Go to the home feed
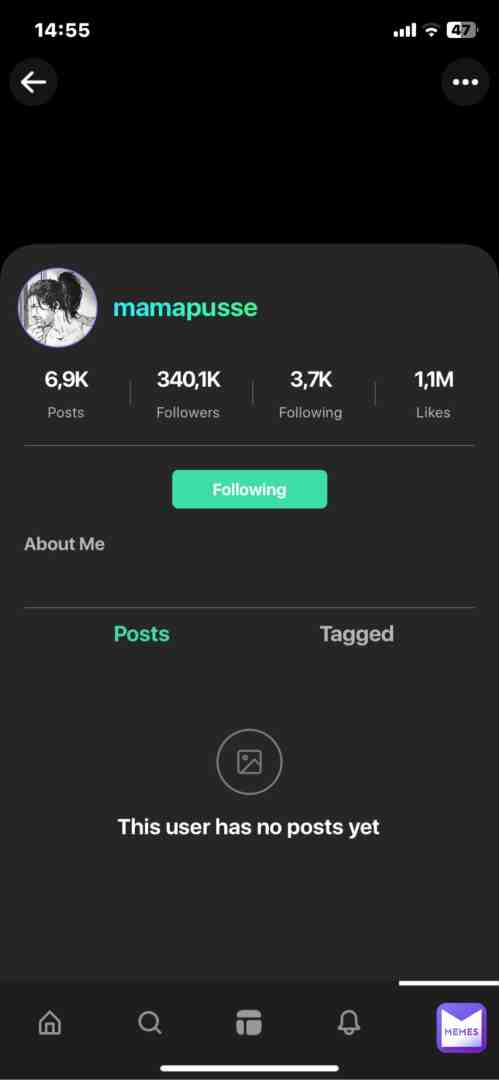499x1080 pixels. [x=50, y=1022]
